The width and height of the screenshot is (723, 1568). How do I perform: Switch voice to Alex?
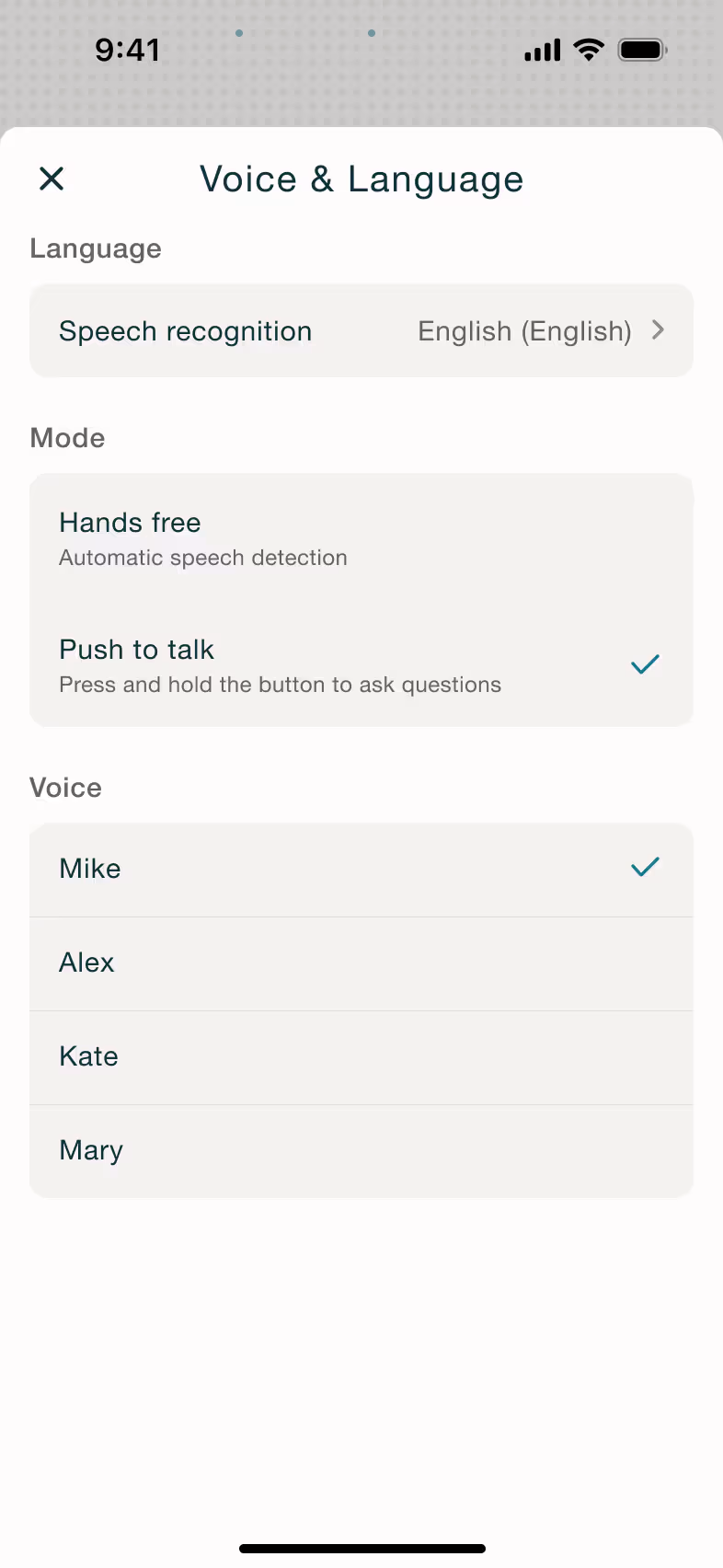click(361, 963)
